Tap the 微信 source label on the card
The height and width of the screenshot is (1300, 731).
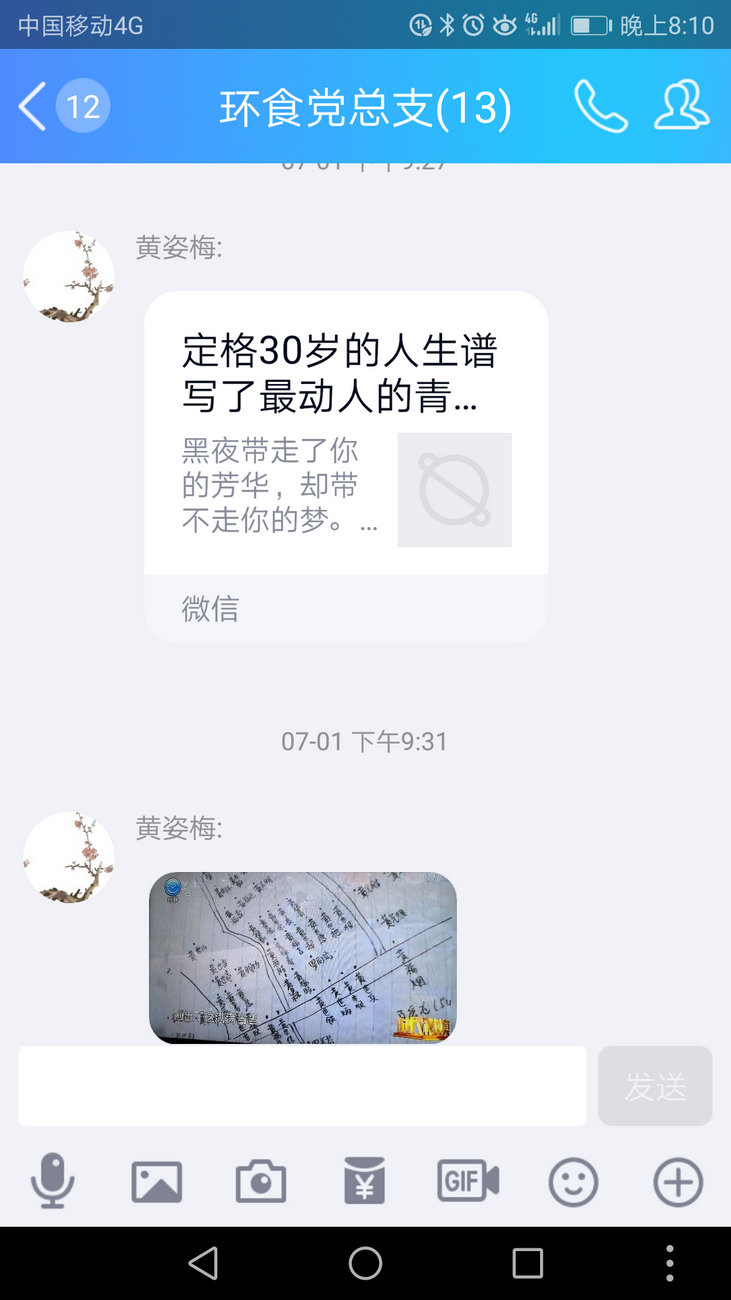point(209,609)
